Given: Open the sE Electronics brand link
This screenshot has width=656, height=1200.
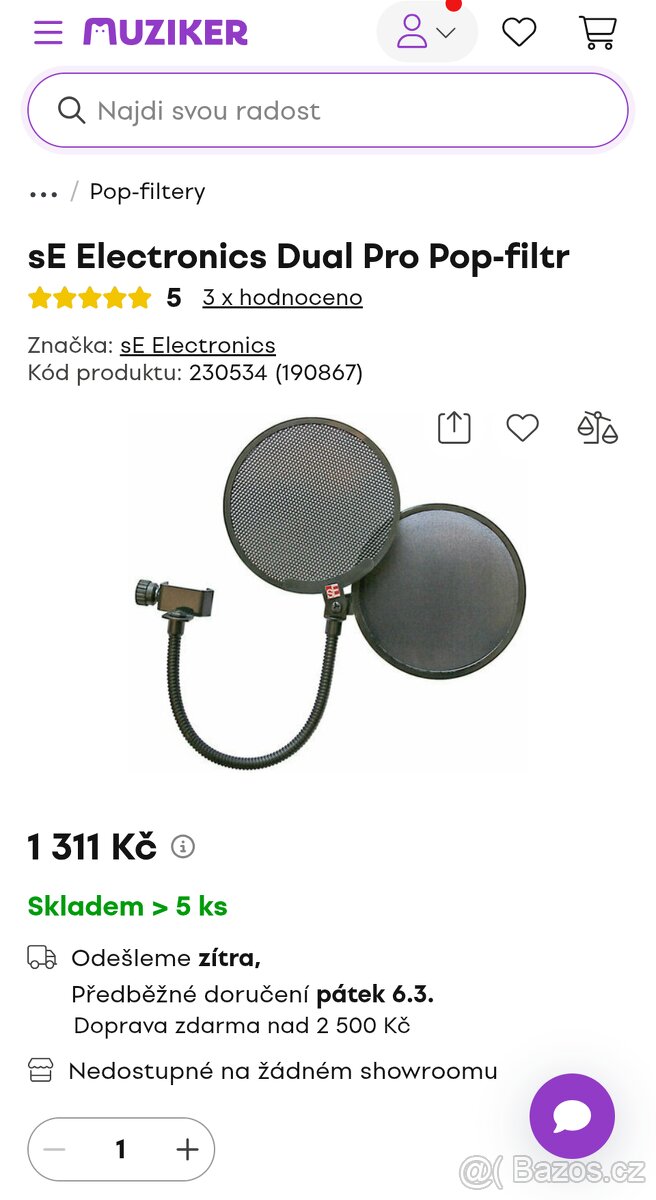Looking at the screenshot, I should pyautogui.click(x=197, y=346).
